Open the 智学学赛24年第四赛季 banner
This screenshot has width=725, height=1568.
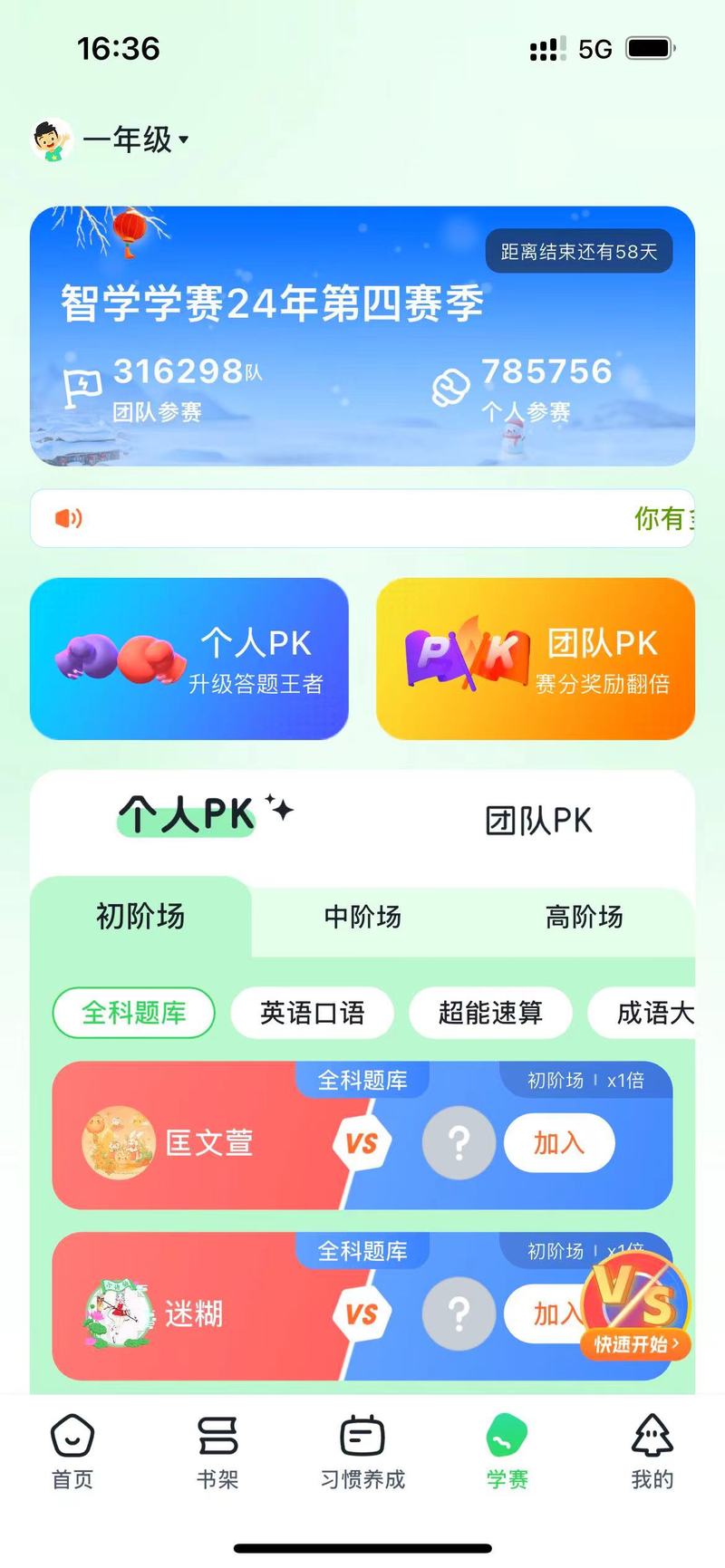click(362, 335)
